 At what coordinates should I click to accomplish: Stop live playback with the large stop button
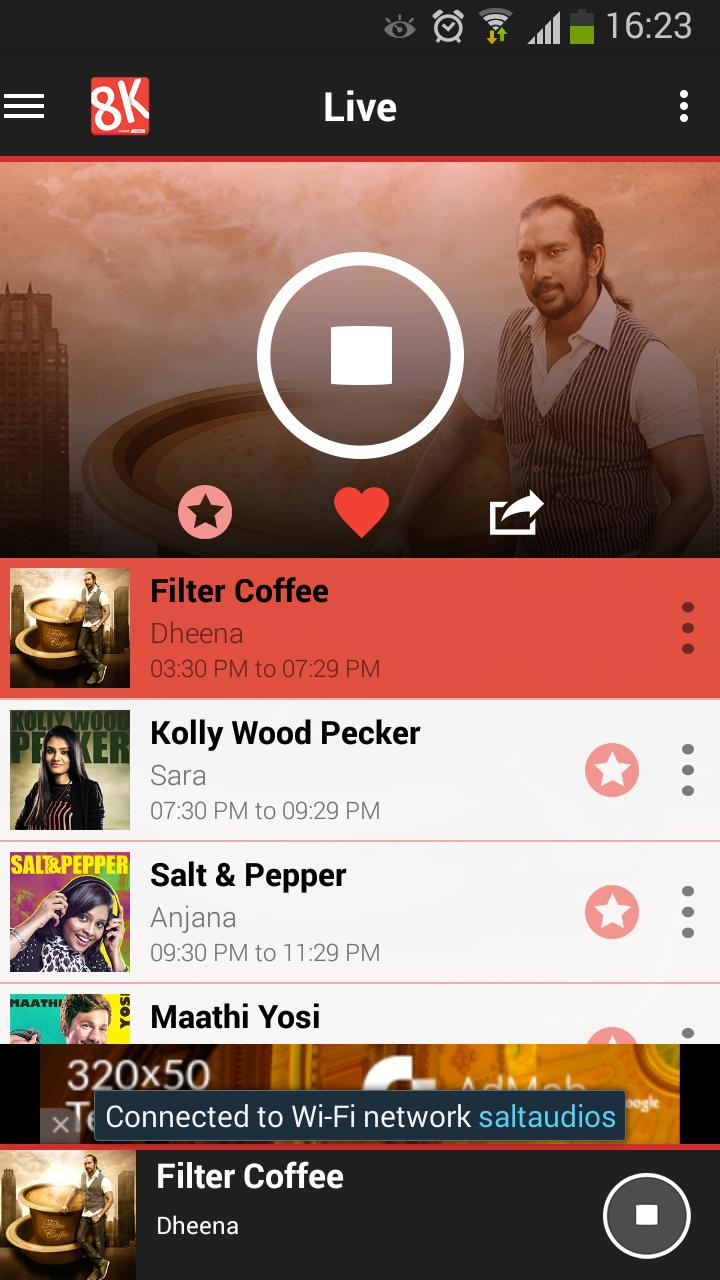(x=360, y=355)
